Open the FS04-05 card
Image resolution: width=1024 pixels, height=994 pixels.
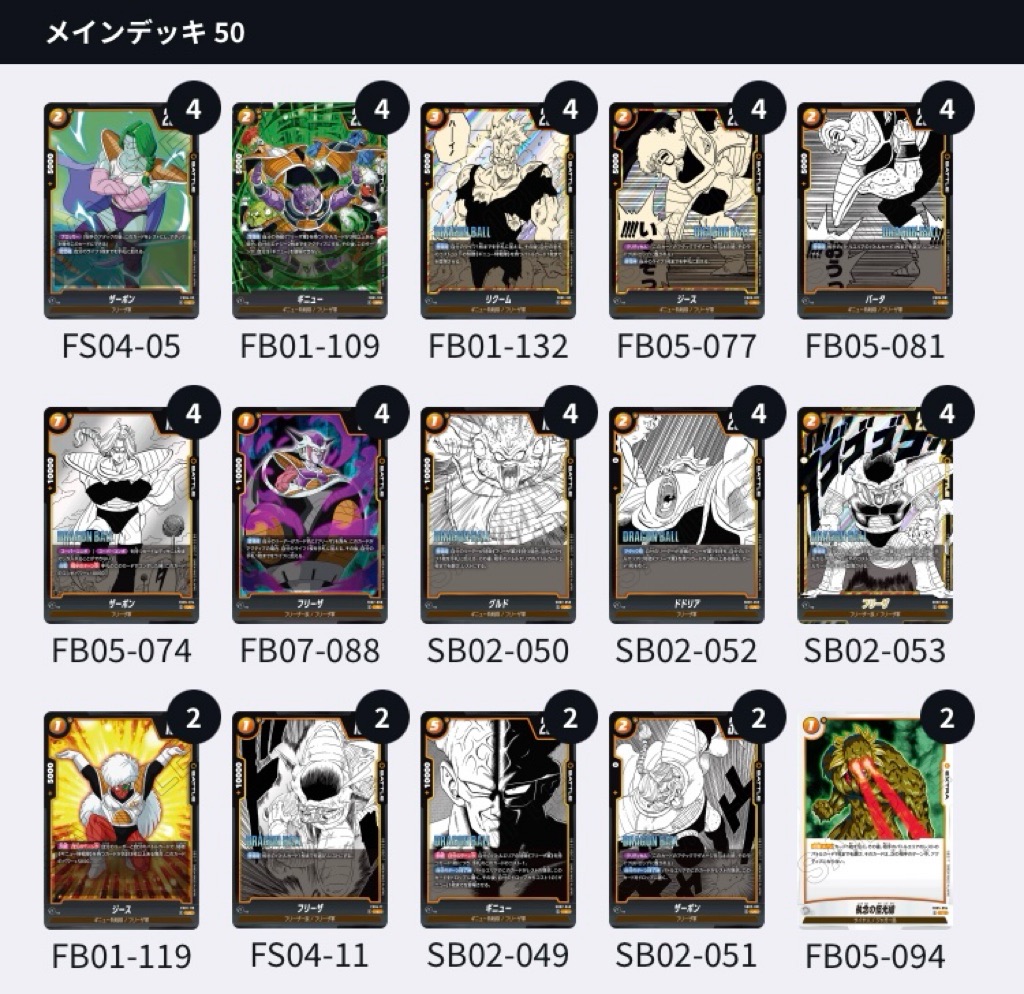[121, 210]
